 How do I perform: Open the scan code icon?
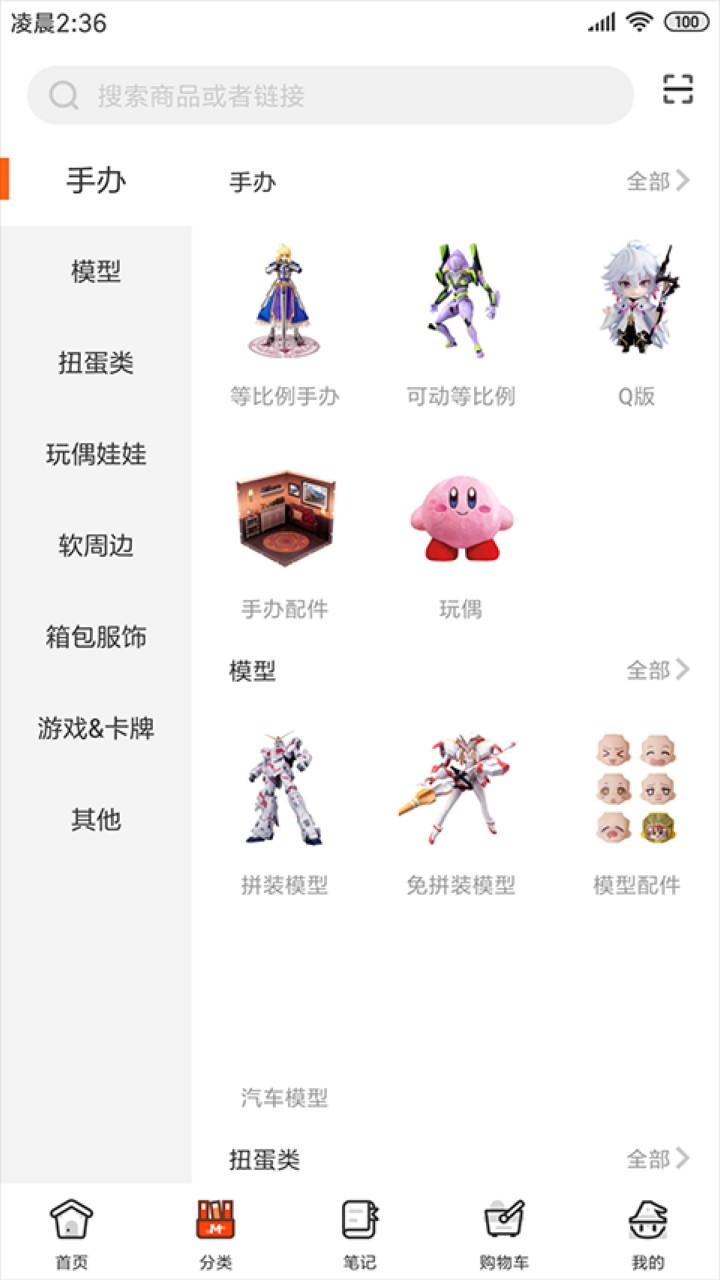(678, 90)
